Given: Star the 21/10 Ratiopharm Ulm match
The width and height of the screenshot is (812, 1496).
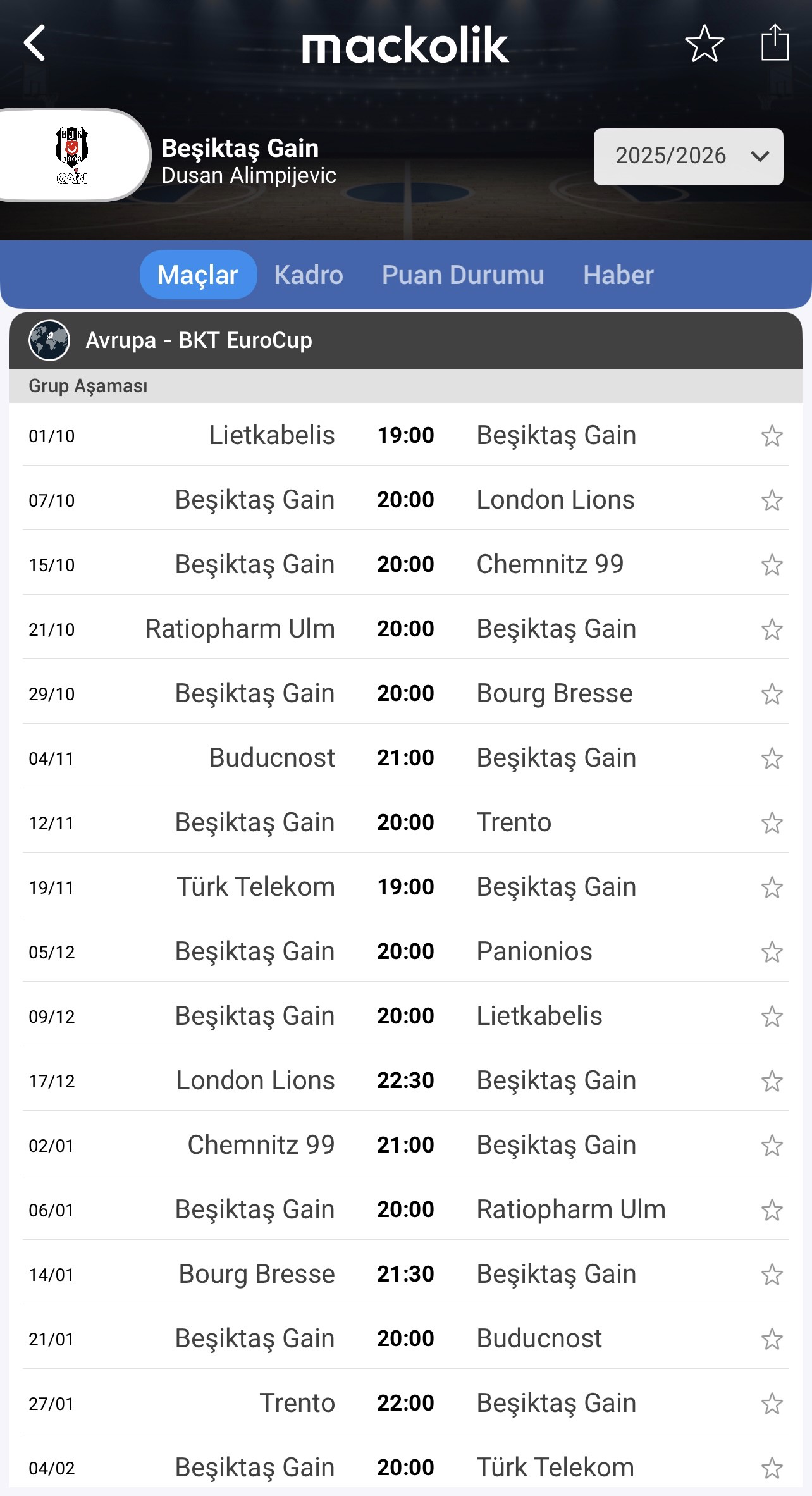Looking at the screenshot, I should (x=772, y=629).
